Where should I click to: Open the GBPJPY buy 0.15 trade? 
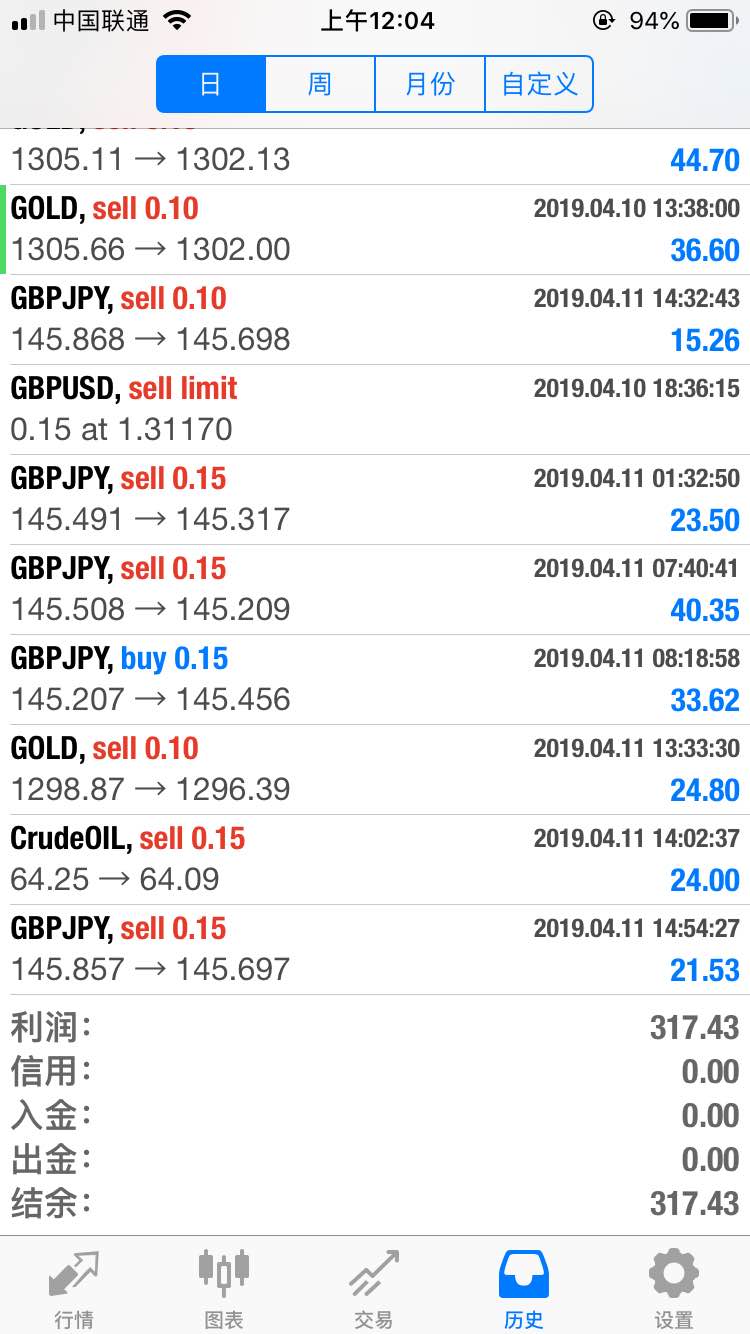[375, 680]
